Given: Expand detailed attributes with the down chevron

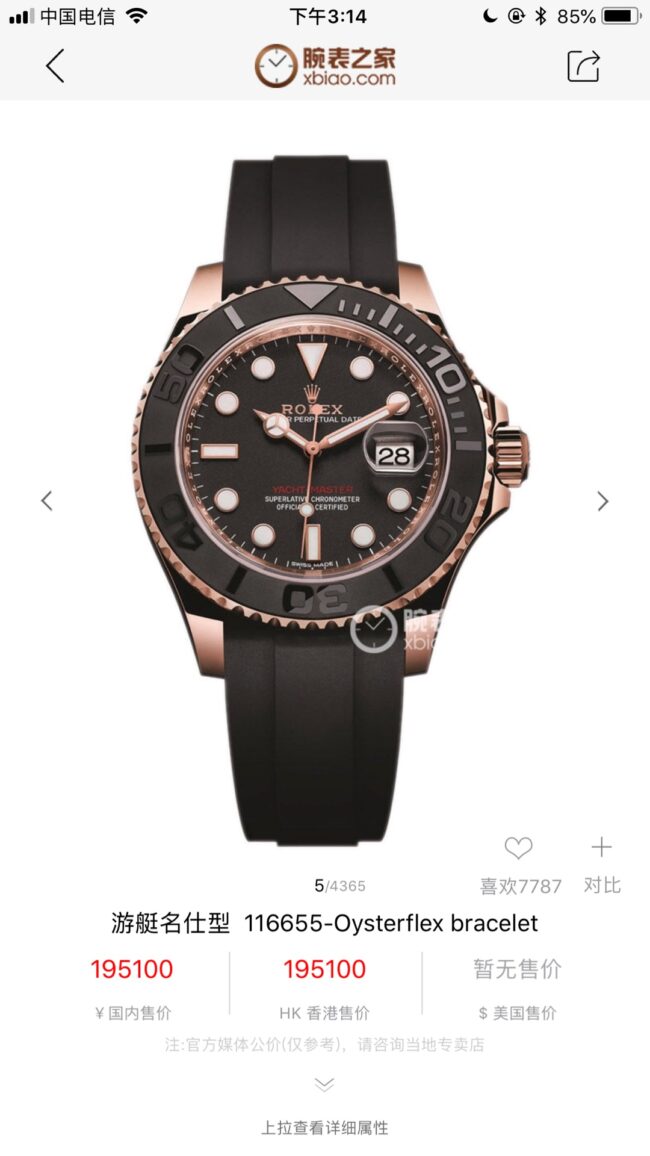Looking at the screenshot, I should click(324, 1084).
